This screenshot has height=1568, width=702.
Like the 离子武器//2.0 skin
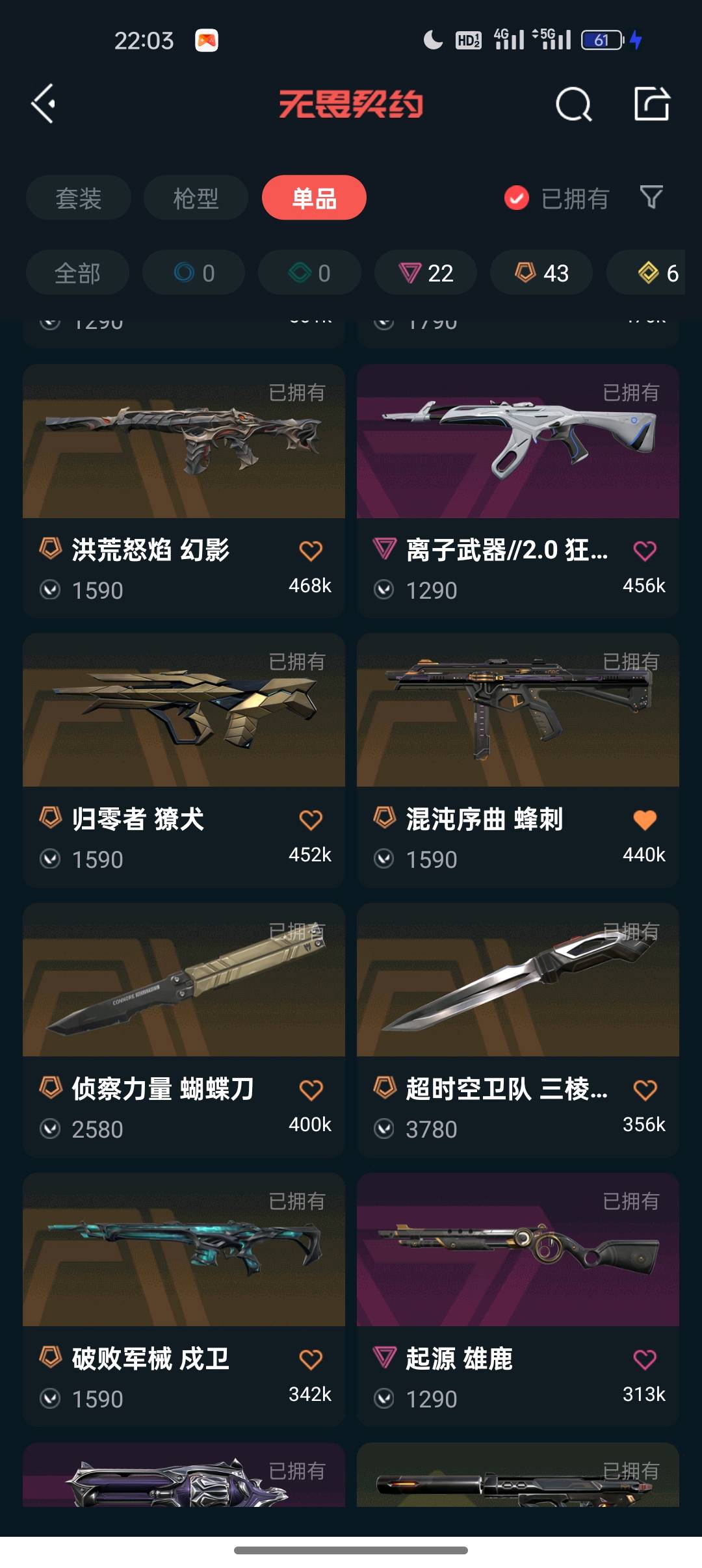[x=645, y=551]
